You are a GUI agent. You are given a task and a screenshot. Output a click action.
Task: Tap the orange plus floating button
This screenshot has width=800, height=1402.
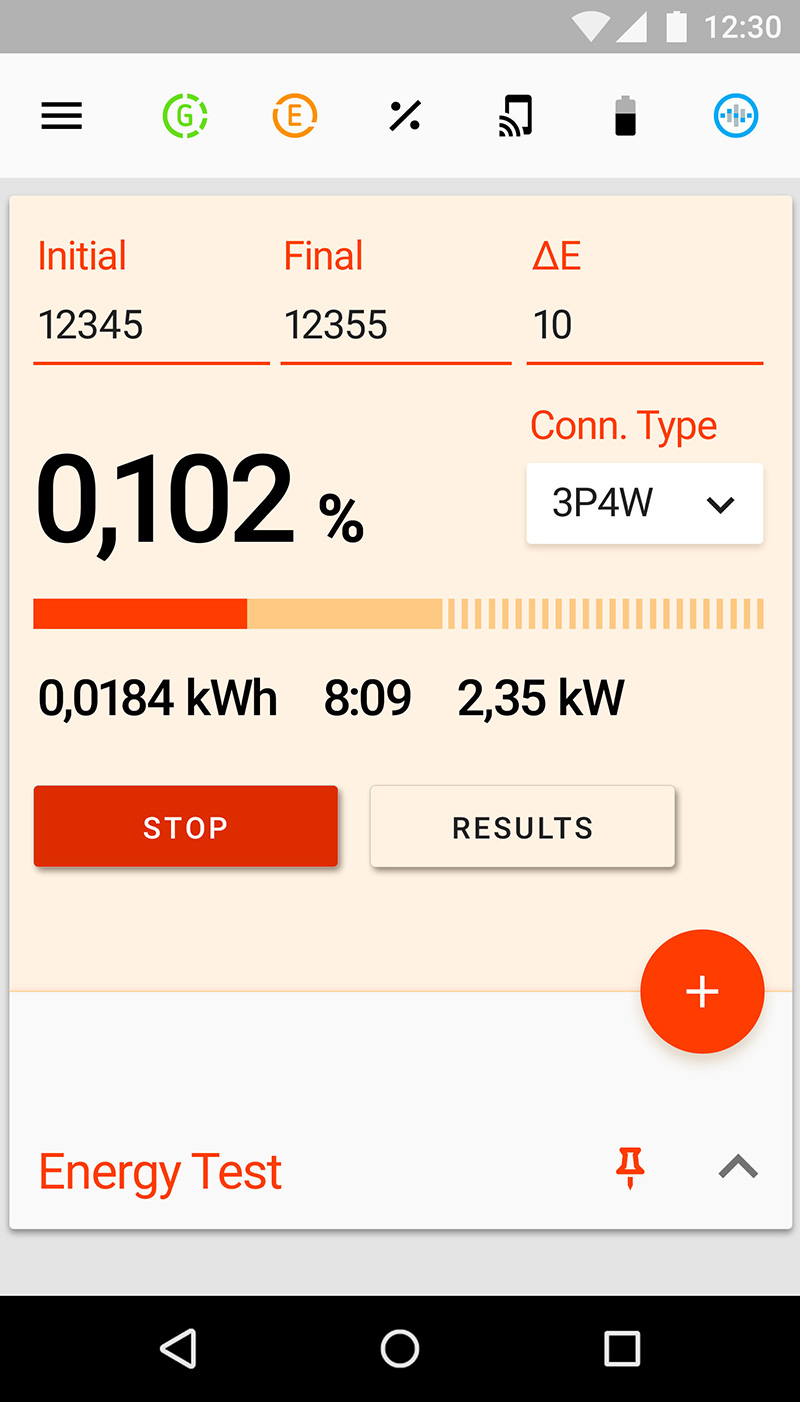click(x=702, y=991)
